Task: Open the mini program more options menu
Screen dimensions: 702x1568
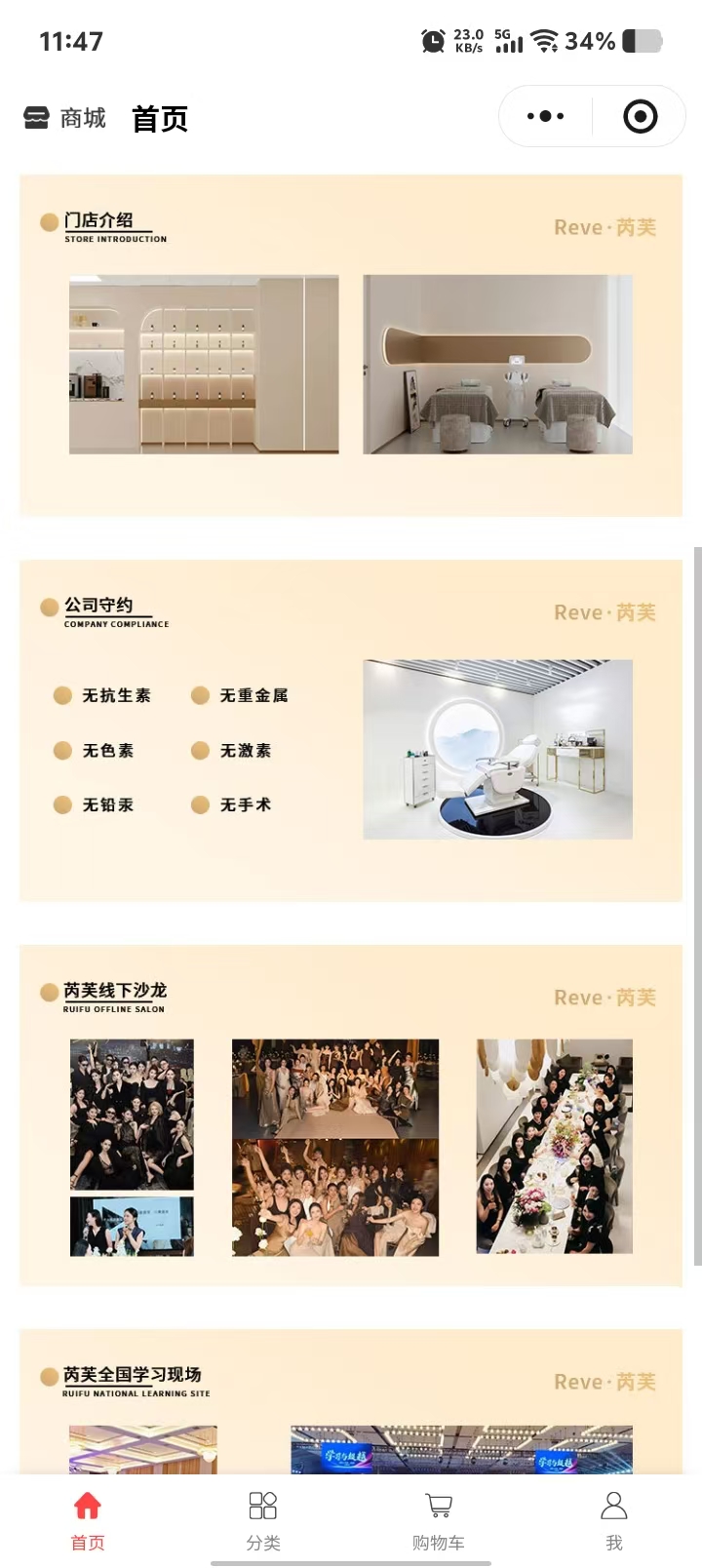Action: (545, 117)
